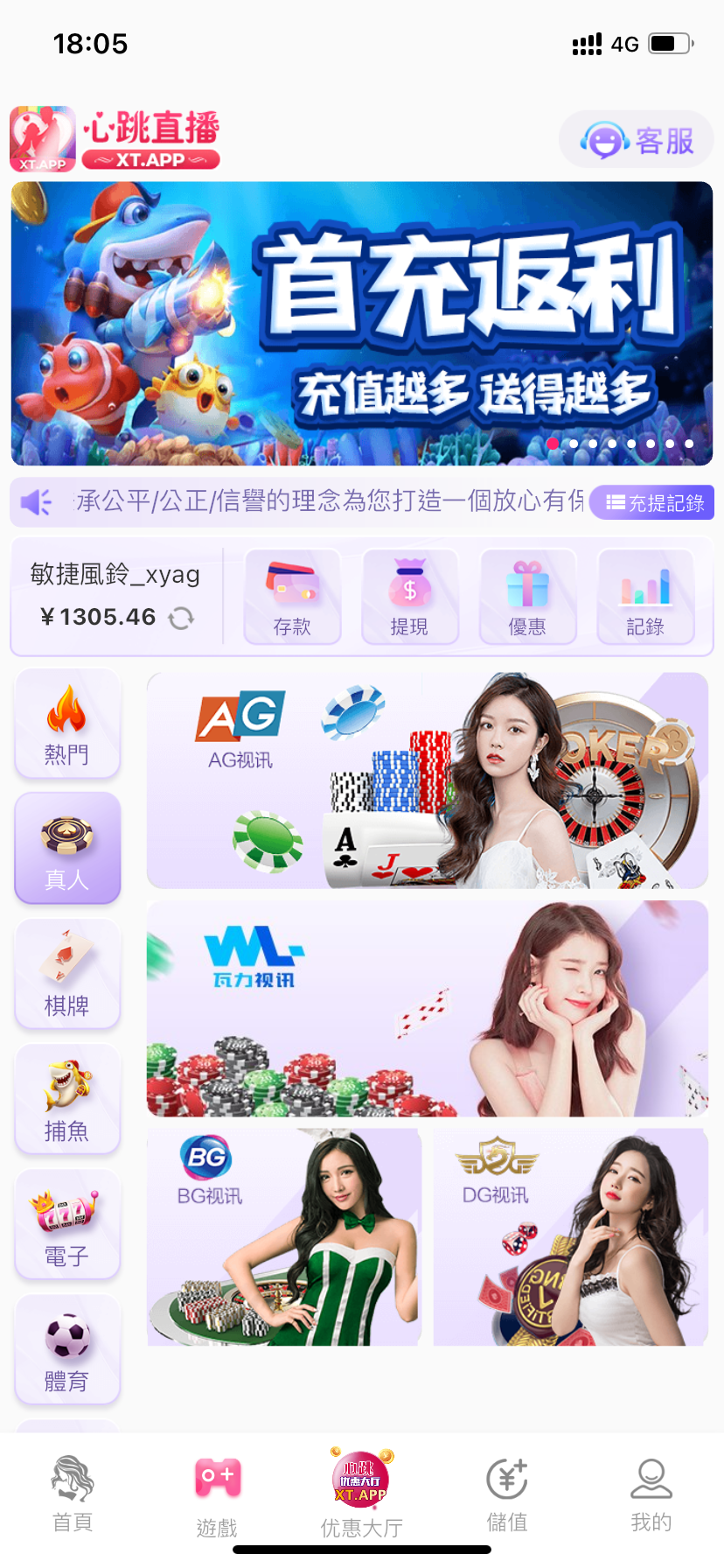Open the 首充返利 promo banner
Image resolution: width=724 pixels, height=1568 pixels.
pos(362,323)
